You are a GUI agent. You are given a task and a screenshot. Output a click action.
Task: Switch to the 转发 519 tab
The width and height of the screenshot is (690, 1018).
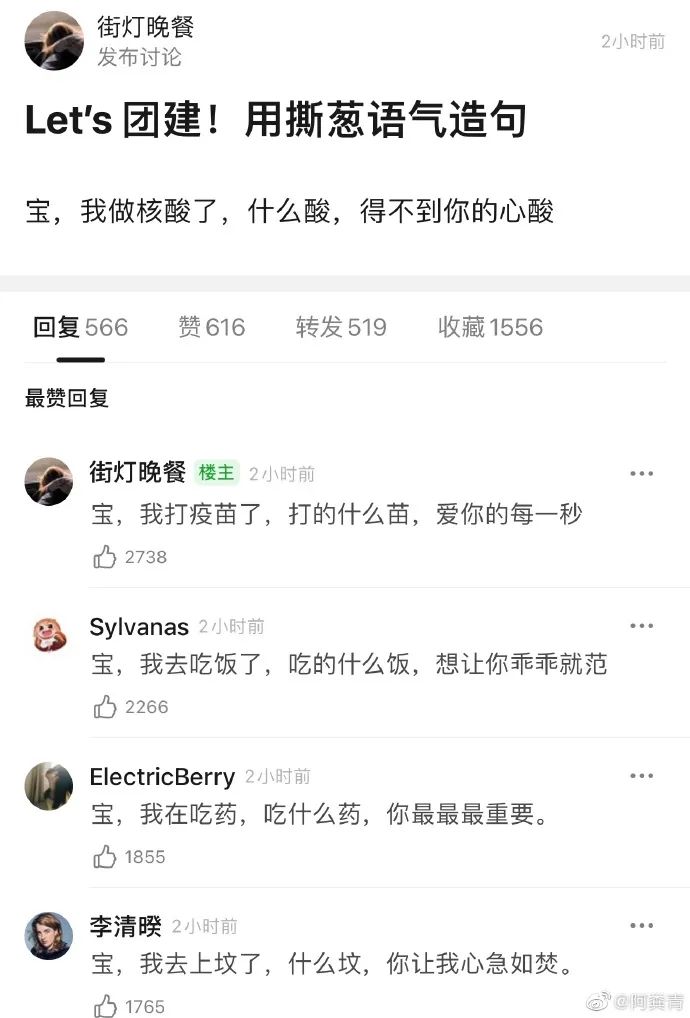point(341,327)
